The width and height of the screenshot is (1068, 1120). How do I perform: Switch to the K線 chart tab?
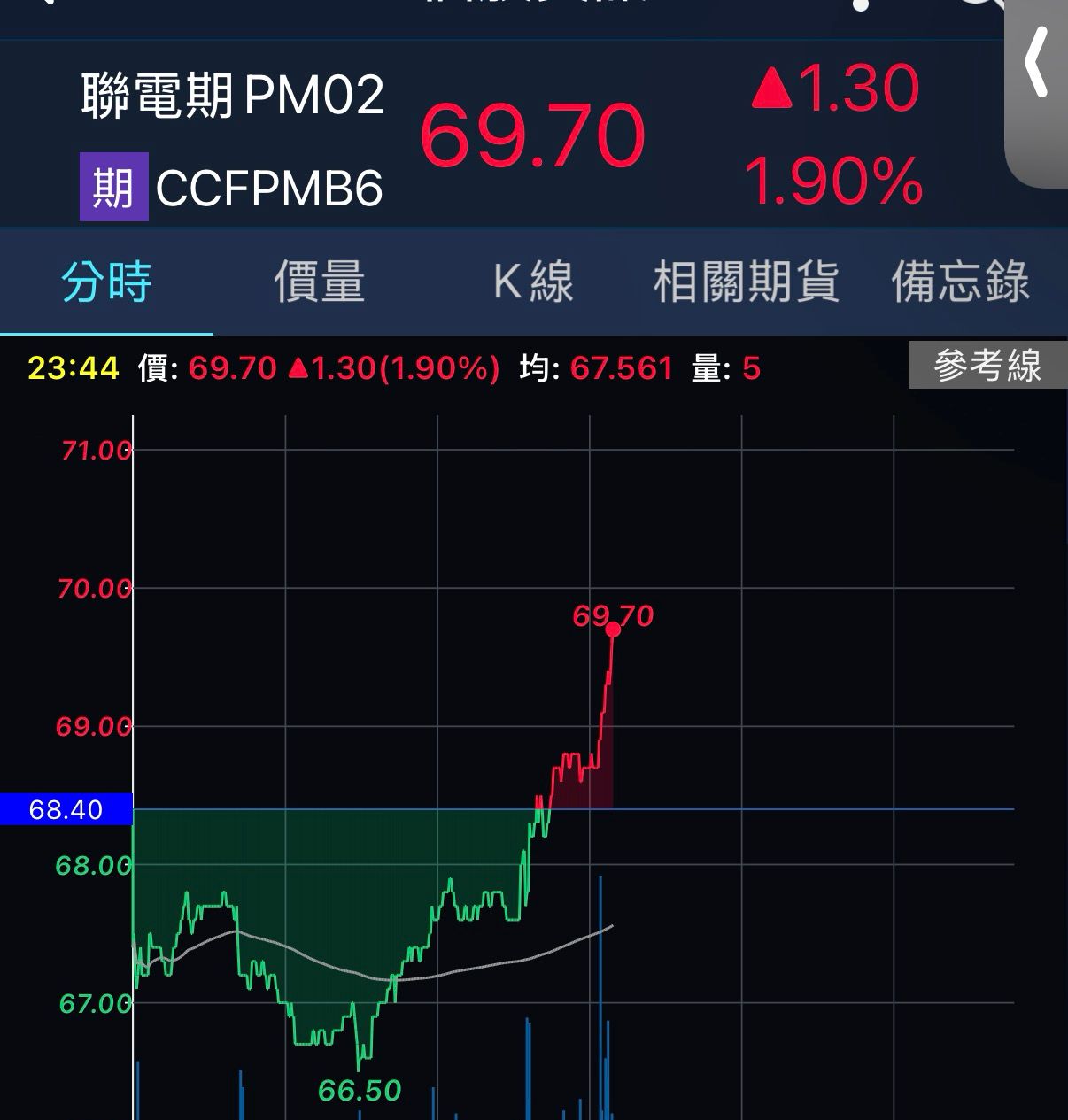(x=533, y=282)
